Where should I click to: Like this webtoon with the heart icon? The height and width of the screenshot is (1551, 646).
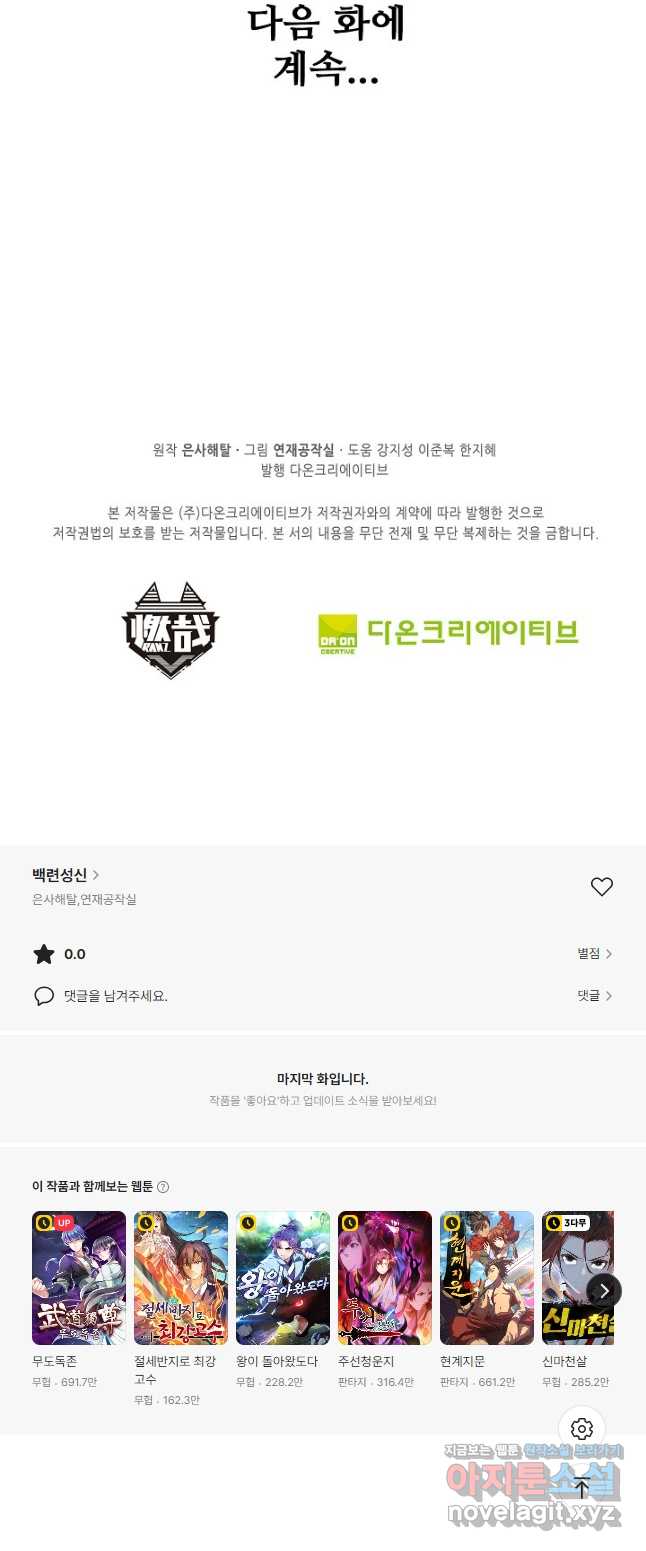pos(601,886)
